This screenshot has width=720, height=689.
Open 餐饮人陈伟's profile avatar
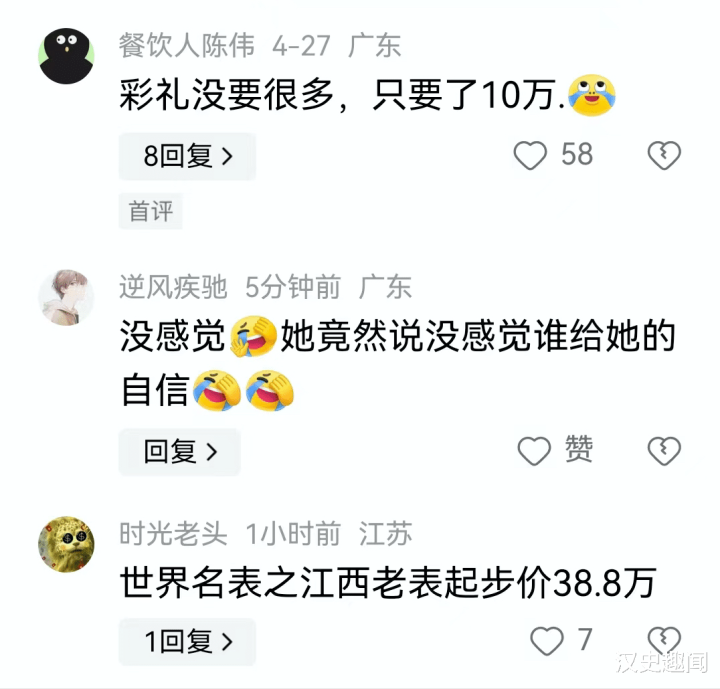[67, 56]
